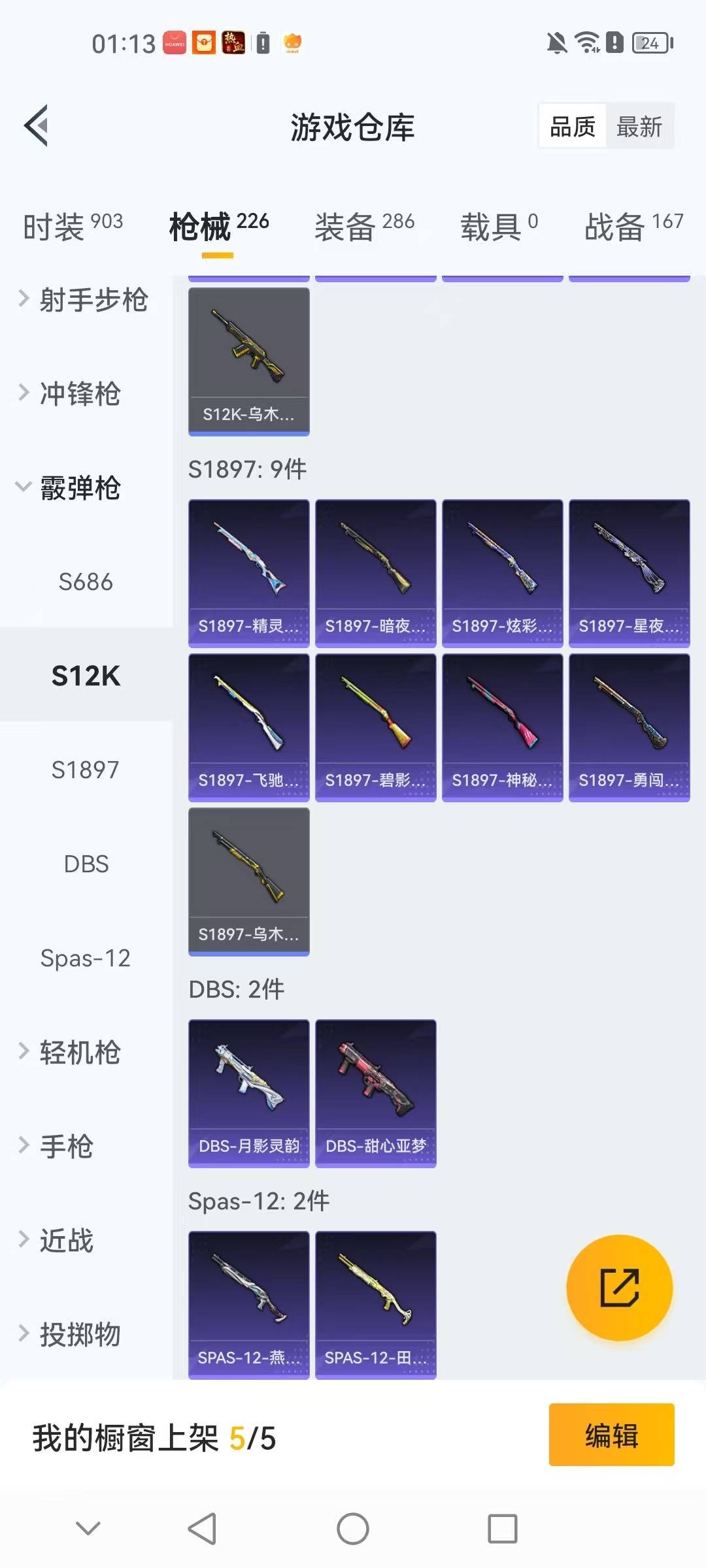
Task: Open the S1897-精灵 weapon skin
Action: 248,572
